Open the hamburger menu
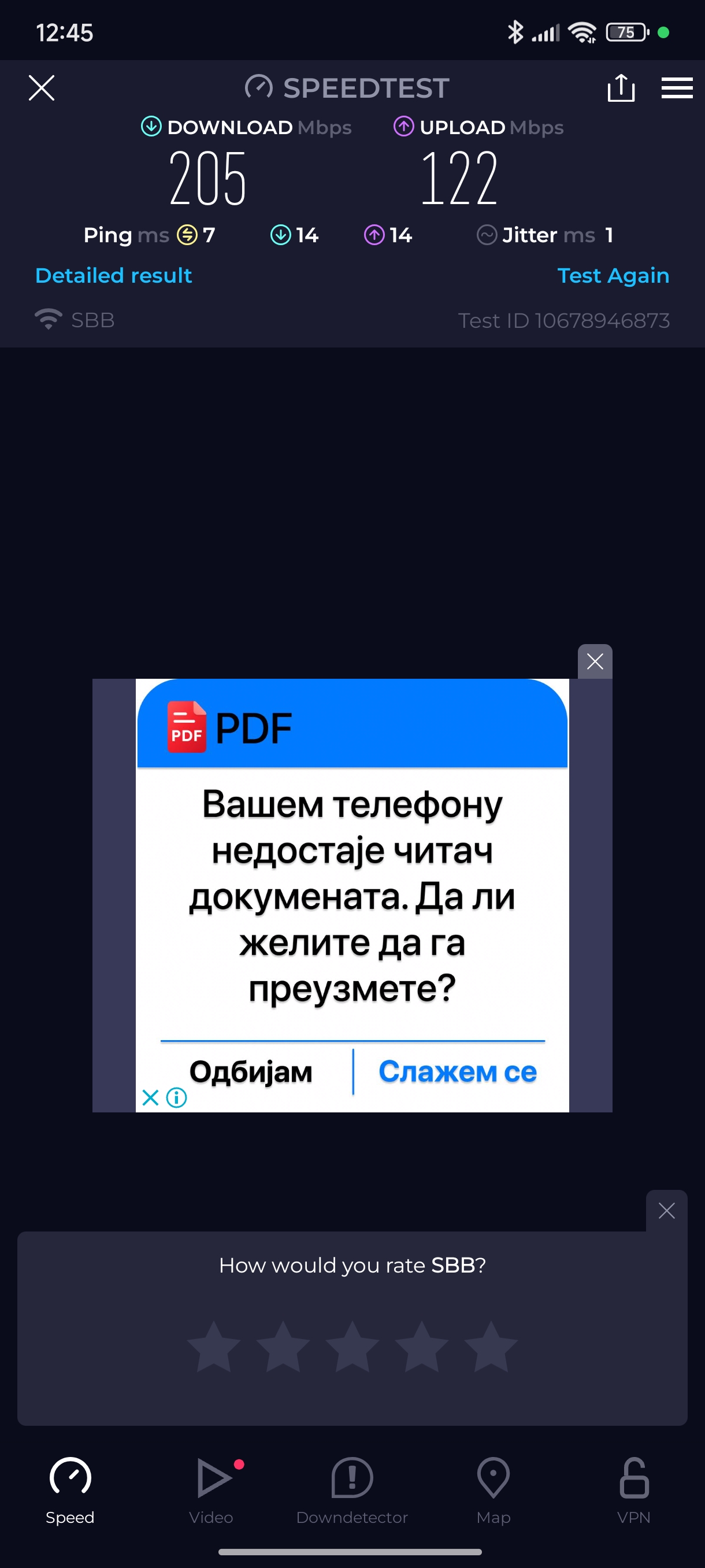The width and height of the screenshot is (705, 1568). pyautogui.click(x=677, y=88)
